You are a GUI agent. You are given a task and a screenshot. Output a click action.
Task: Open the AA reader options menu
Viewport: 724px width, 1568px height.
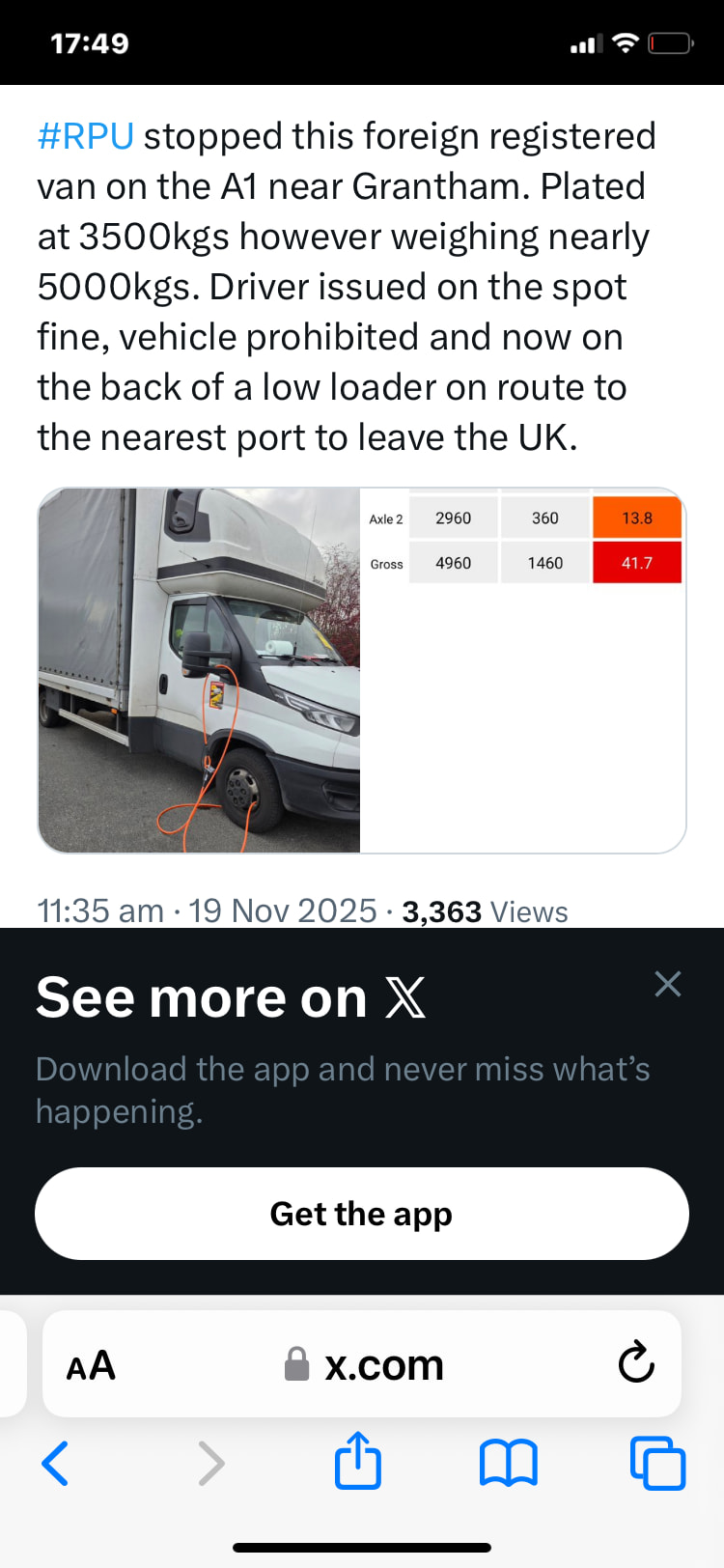pos(91,1365)
